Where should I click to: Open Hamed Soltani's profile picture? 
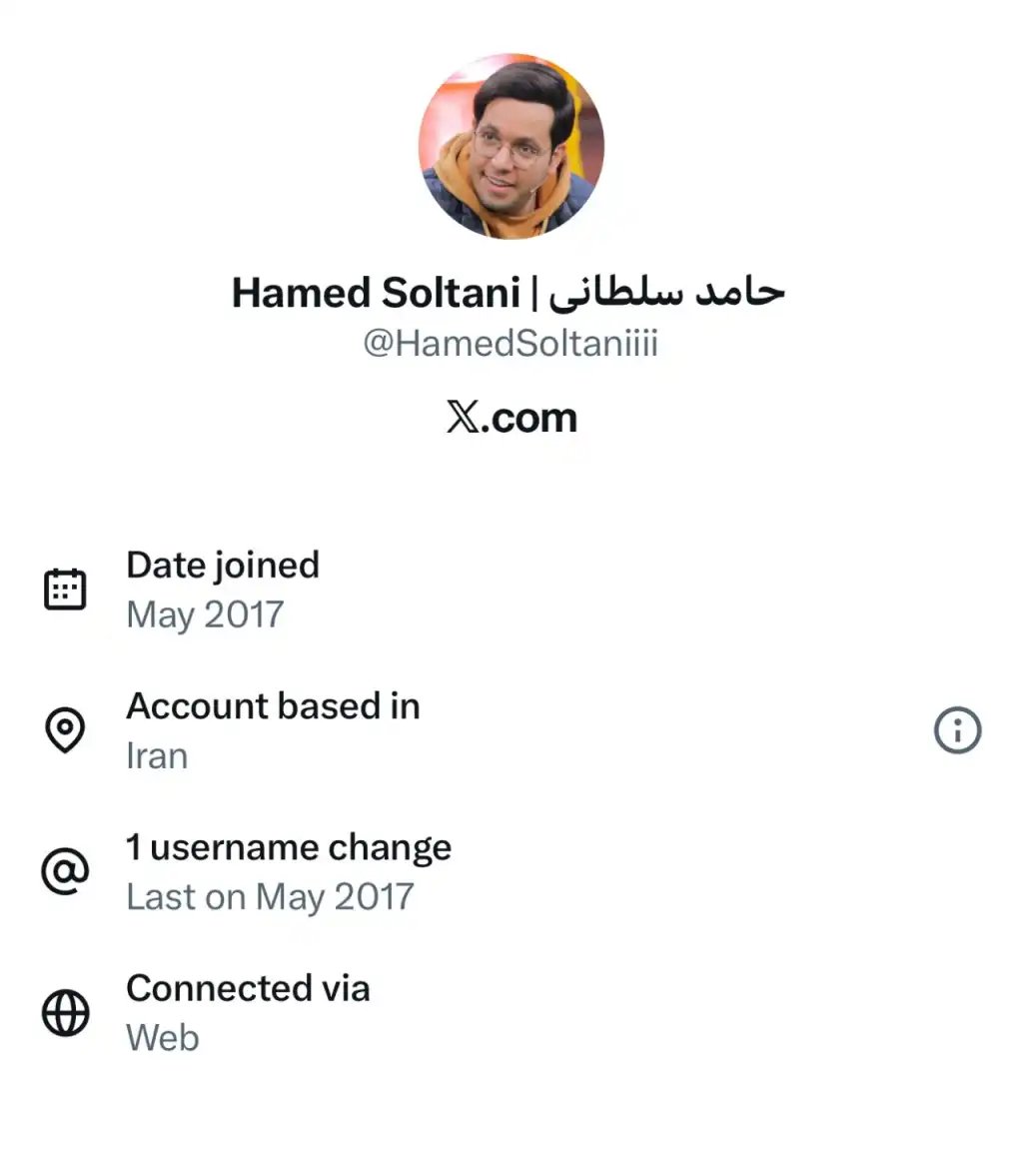[511, 146]
